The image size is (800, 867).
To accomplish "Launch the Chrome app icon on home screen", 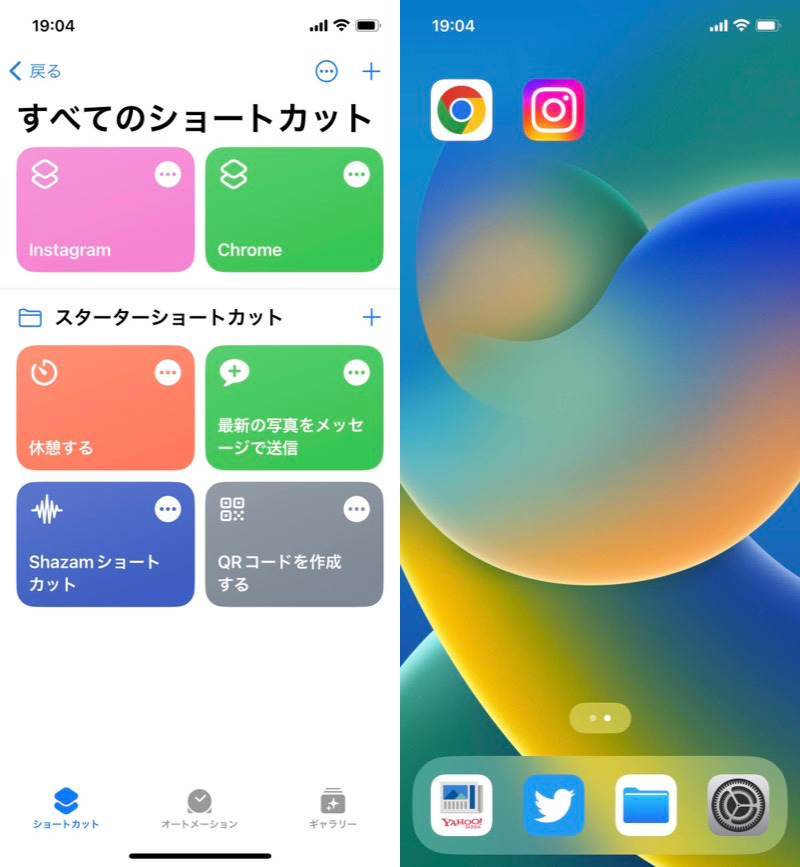I will click(x=461, y=110).
